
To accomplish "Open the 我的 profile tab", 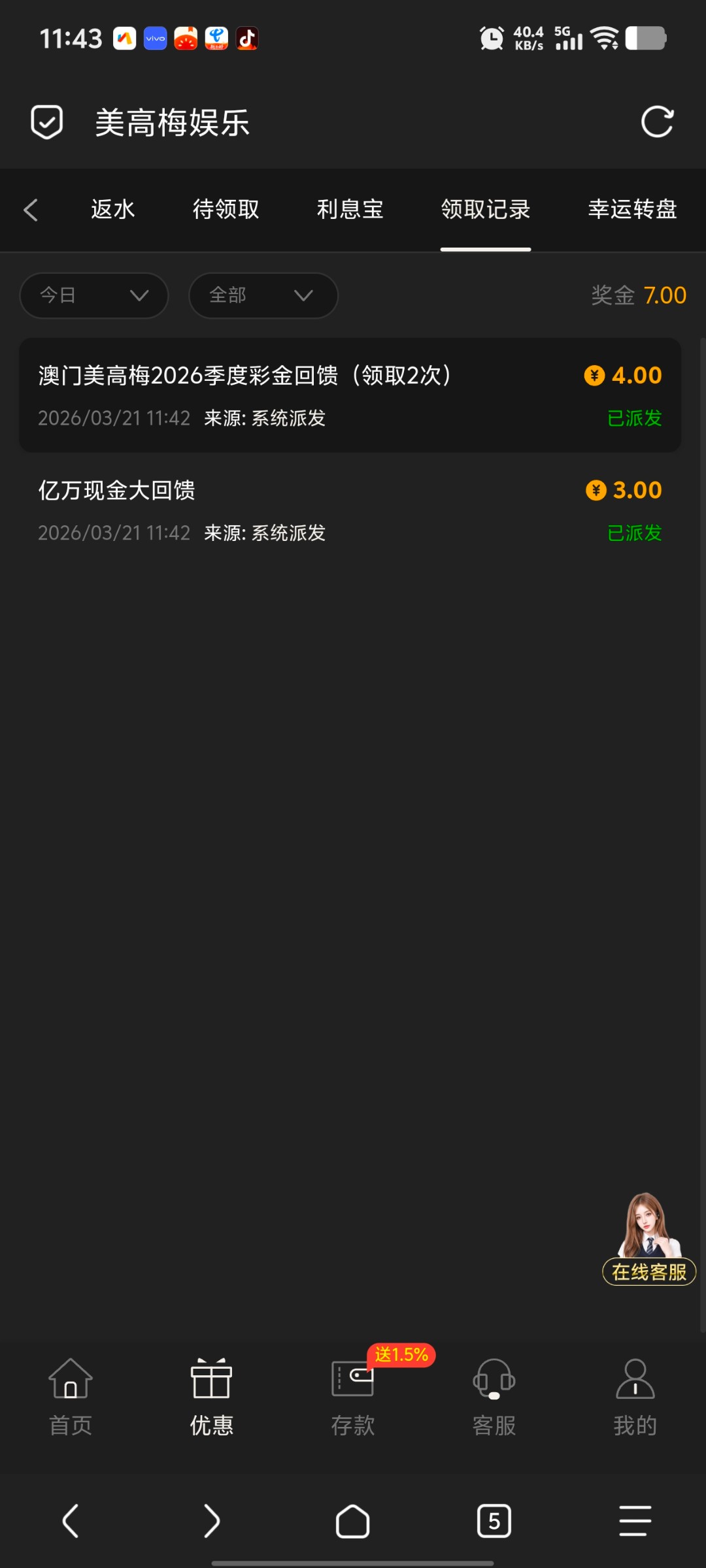I will tap(635, 1397).
